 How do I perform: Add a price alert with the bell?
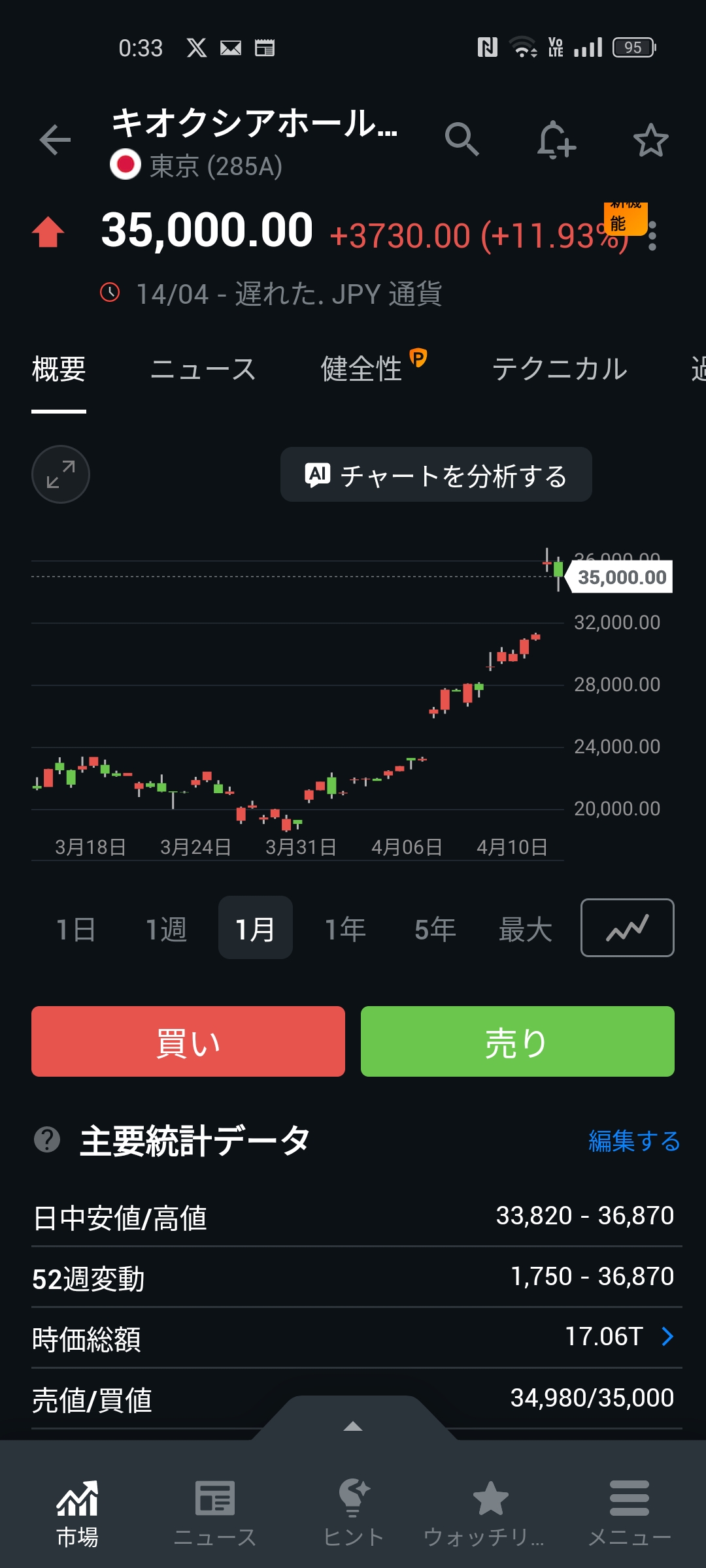[556, 139]
